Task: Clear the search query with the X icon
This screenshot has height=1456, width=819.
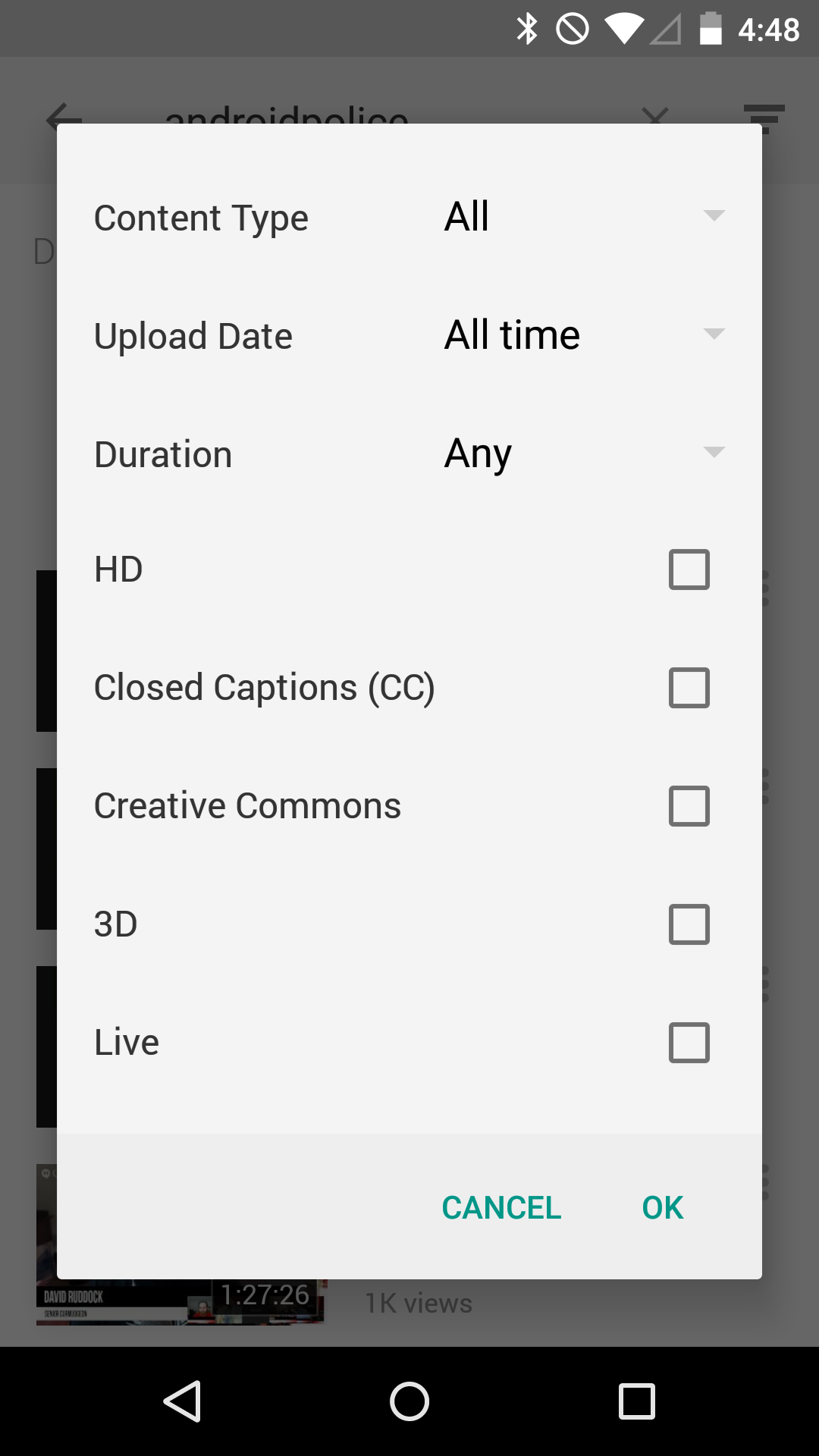Action: [x=655, y=119]
